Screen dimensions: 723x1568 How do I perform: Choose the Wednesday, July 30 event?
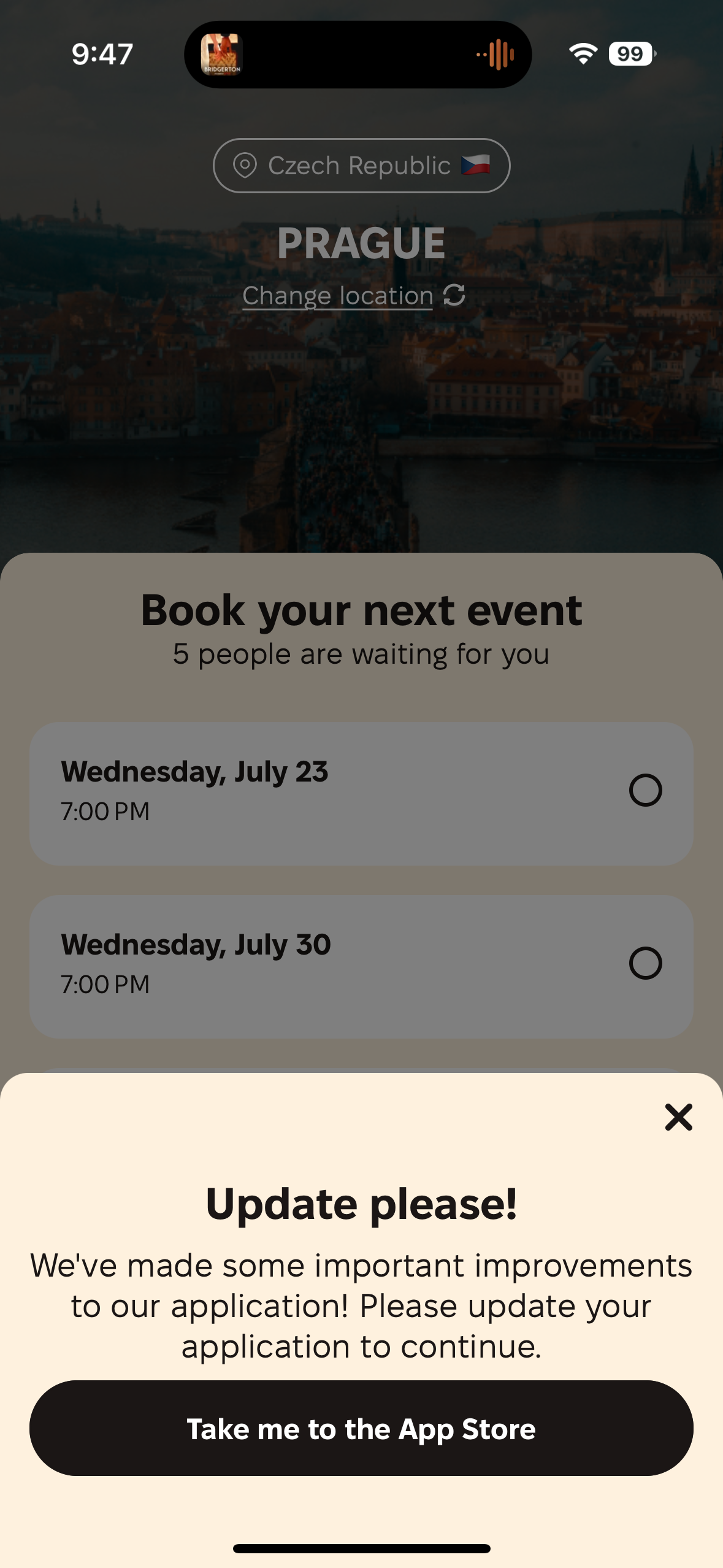pos(361,966)
